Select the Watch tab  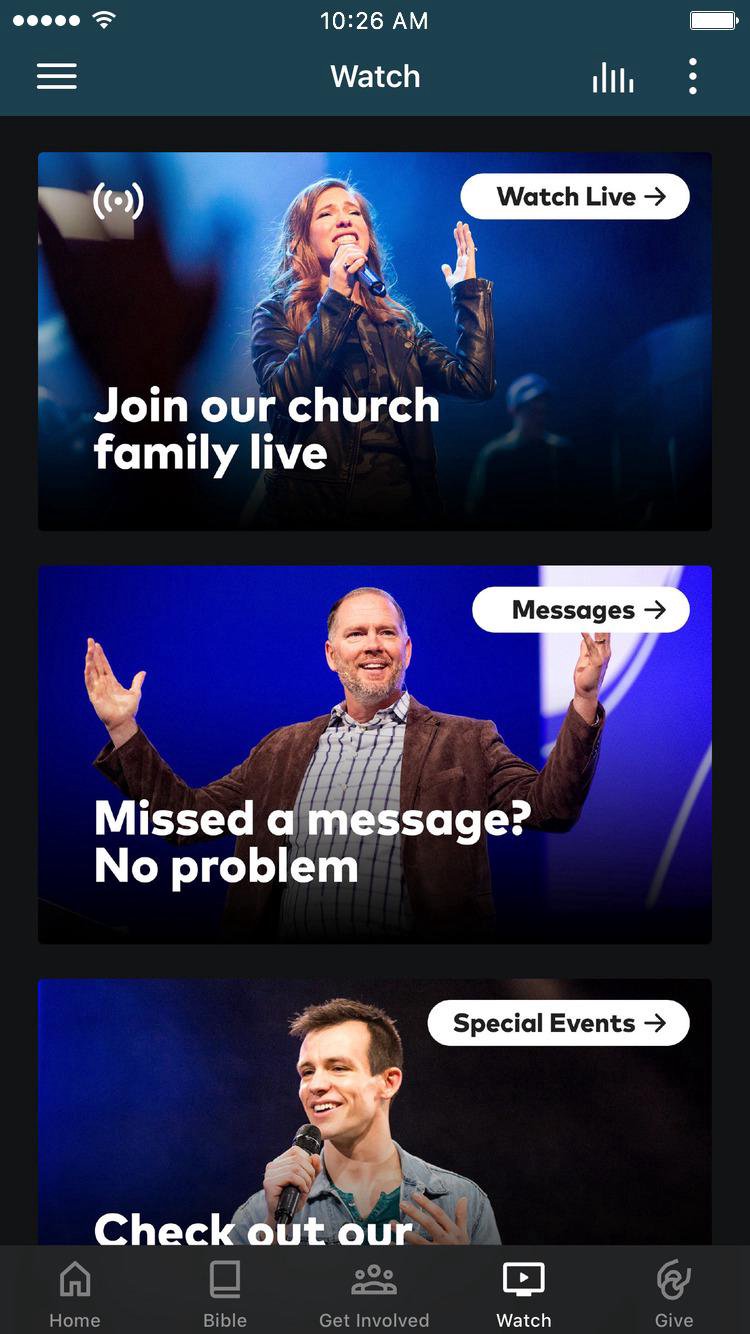point(524,1294)
